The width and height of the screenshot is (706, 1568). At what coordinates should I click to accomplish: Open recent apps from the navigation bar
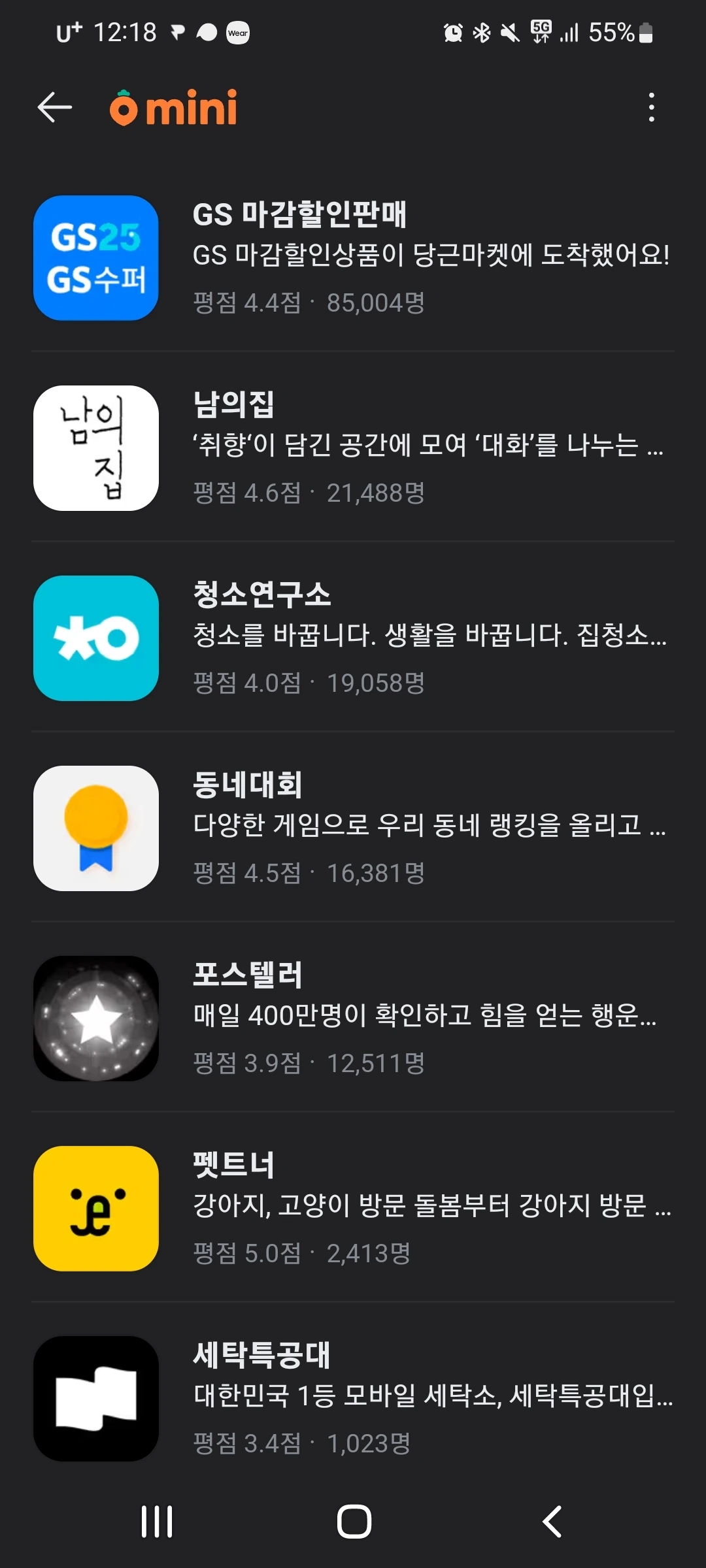(x=157, y=1522)
